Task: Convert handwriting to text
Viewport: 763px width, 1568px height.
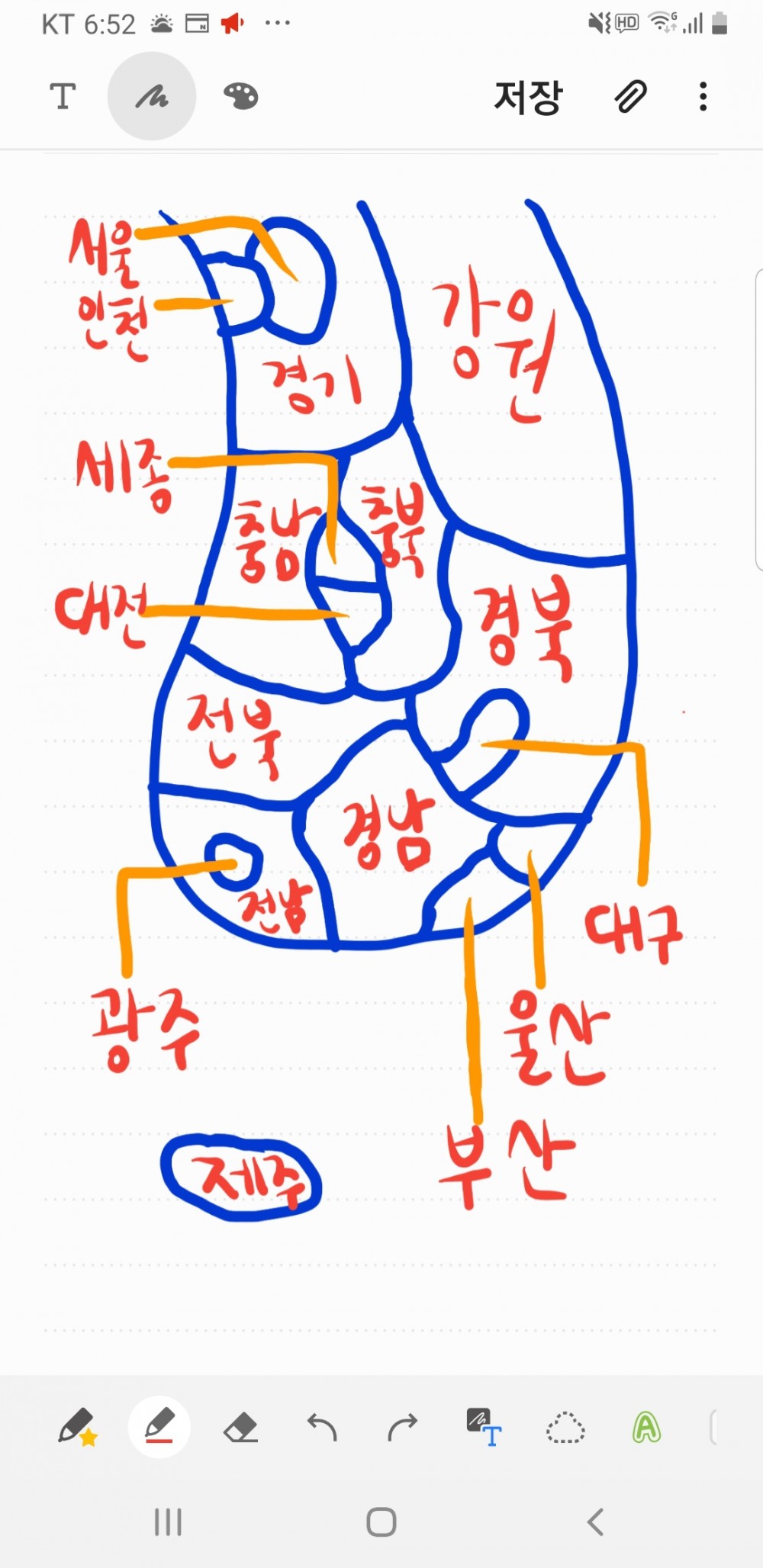Action: pos(484,1427)
